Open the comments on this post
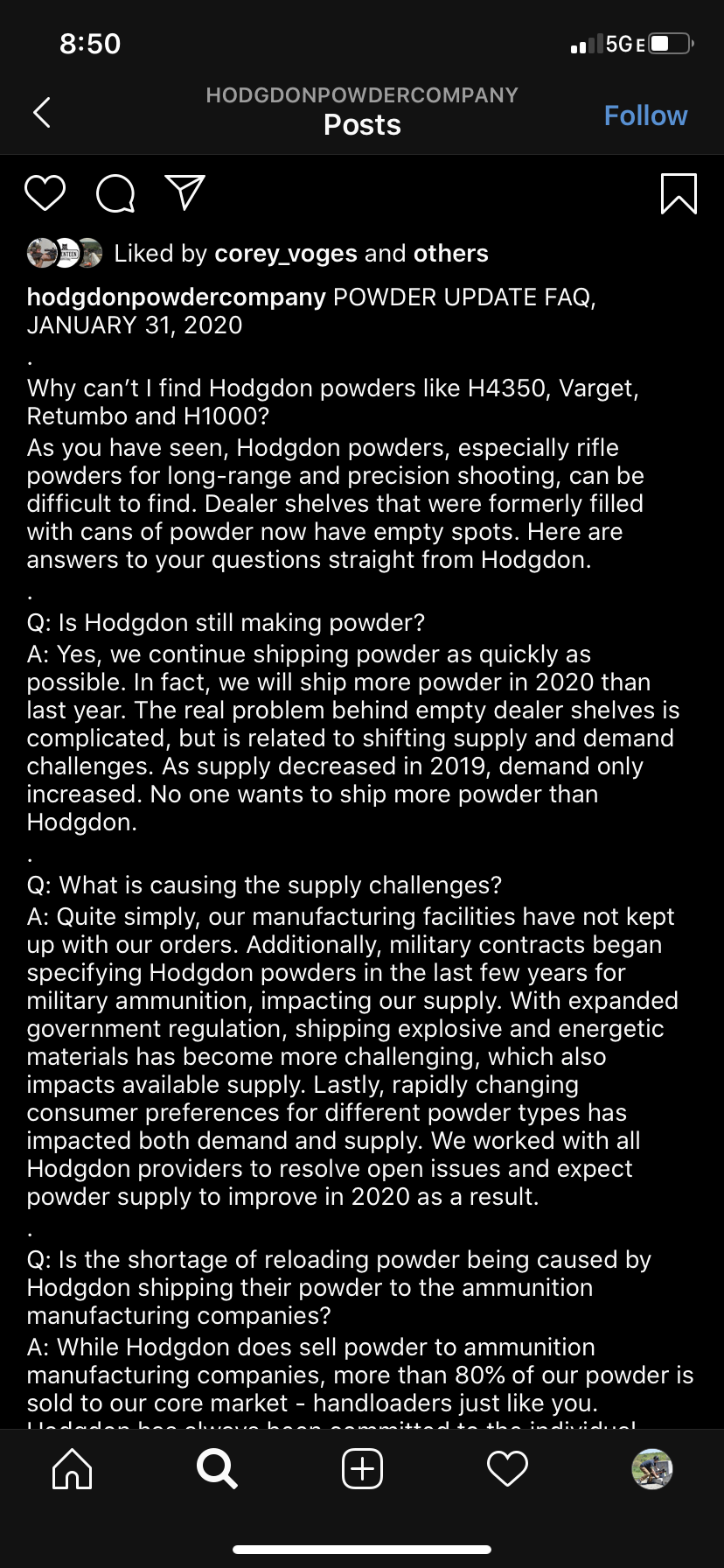The width and height of the screenshot is (724, 1568). pos(115,193)
